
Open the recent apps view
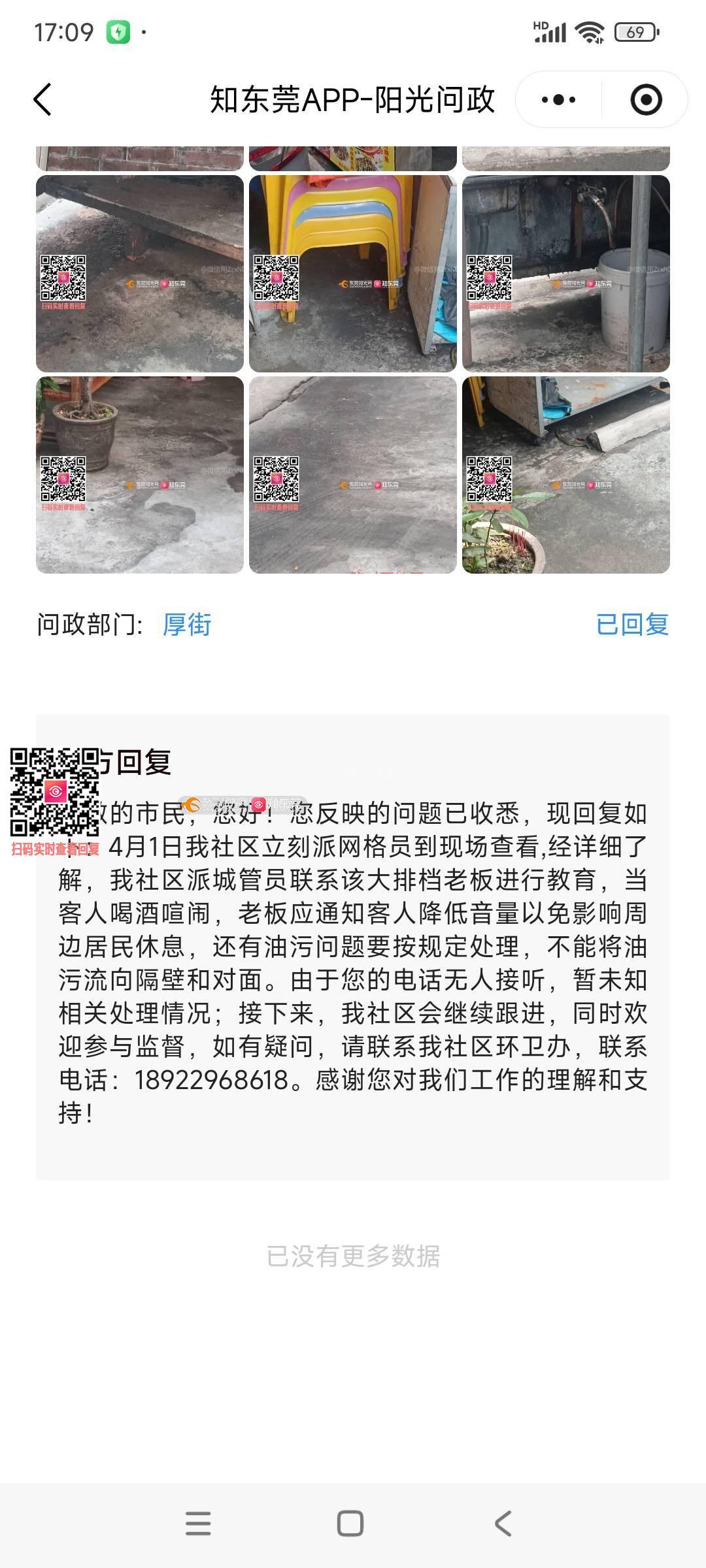click(x=198, y=1524)
